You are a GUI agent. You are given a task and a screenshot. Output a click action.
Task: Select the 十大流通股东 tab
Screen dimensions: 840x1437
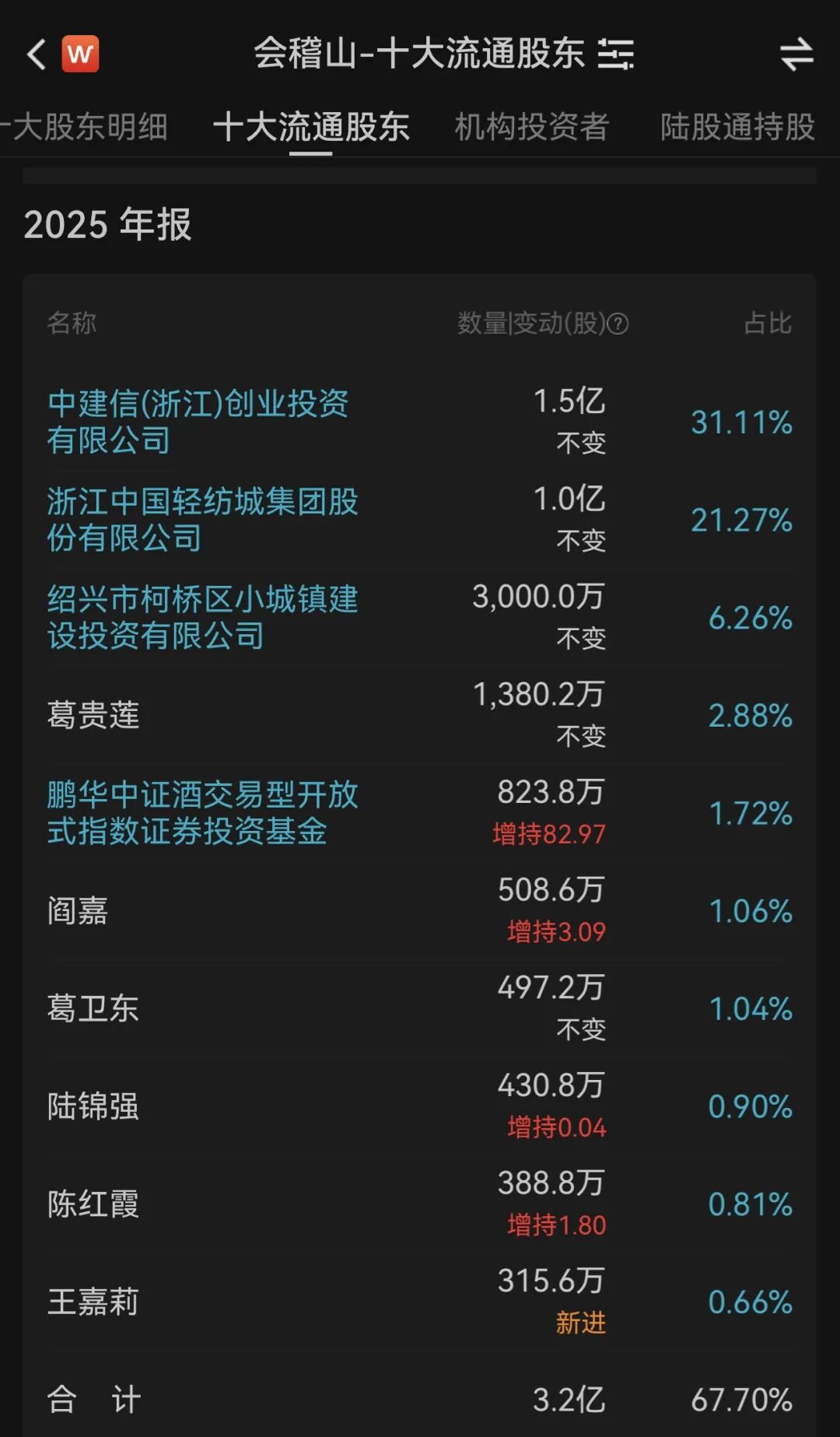311,127
